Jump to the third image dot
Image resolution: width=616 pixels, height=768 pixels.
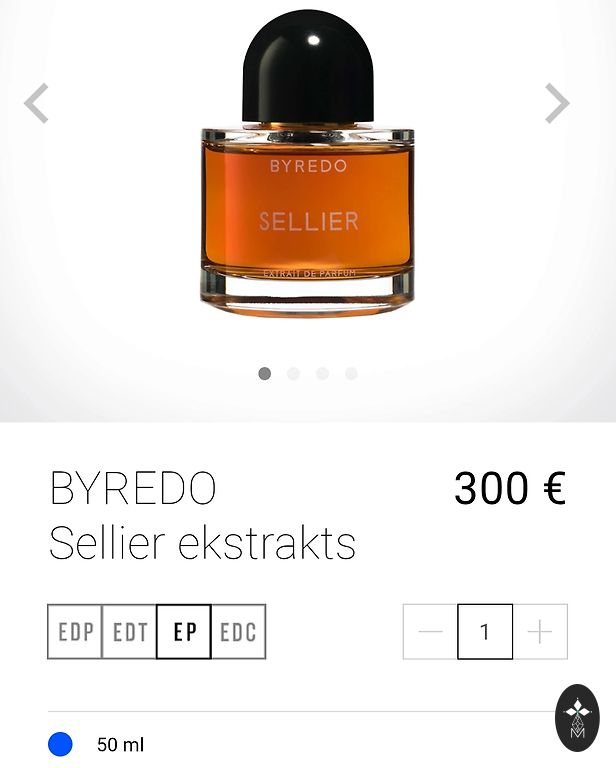(x=322, y=374)
